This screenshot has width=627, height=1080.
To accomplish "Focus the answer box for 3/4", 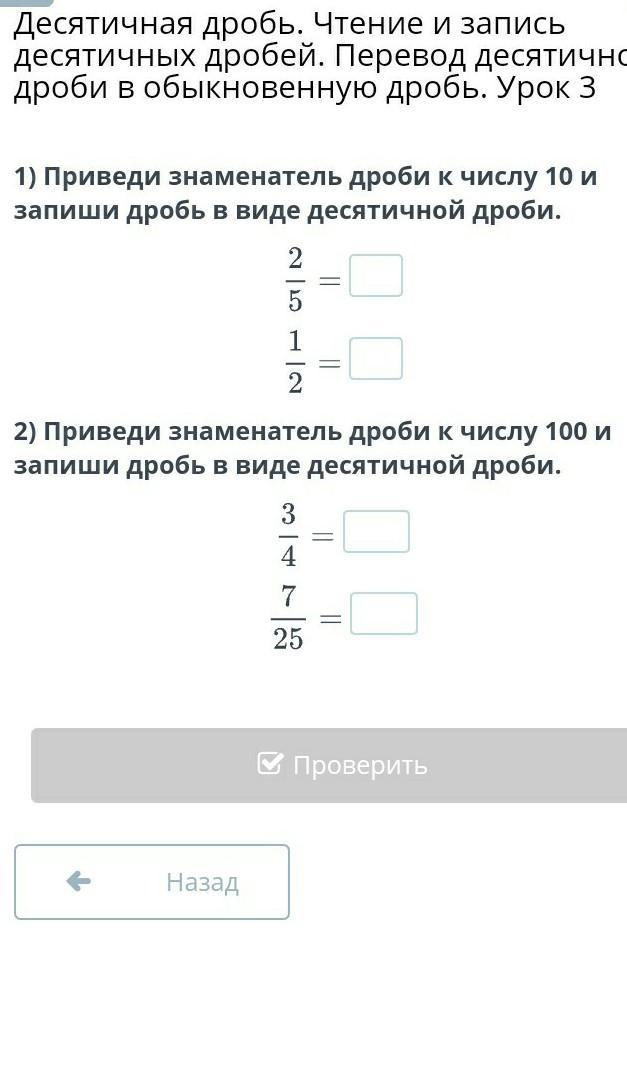I will [x=376, y=532].
